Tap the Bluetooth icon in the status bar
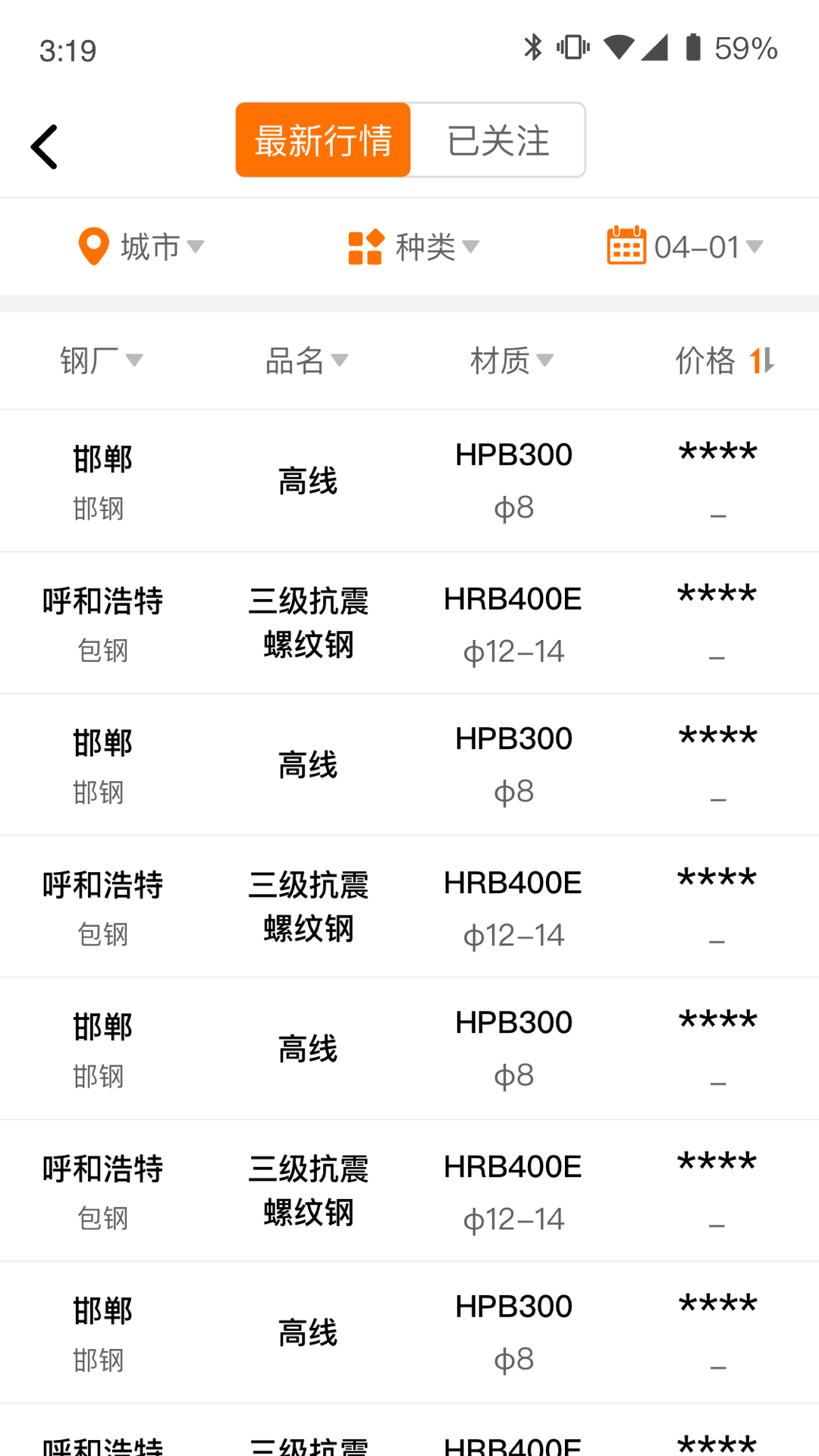Image resolution: width=819 pixels, height=1456 pixels. point(533,47)
